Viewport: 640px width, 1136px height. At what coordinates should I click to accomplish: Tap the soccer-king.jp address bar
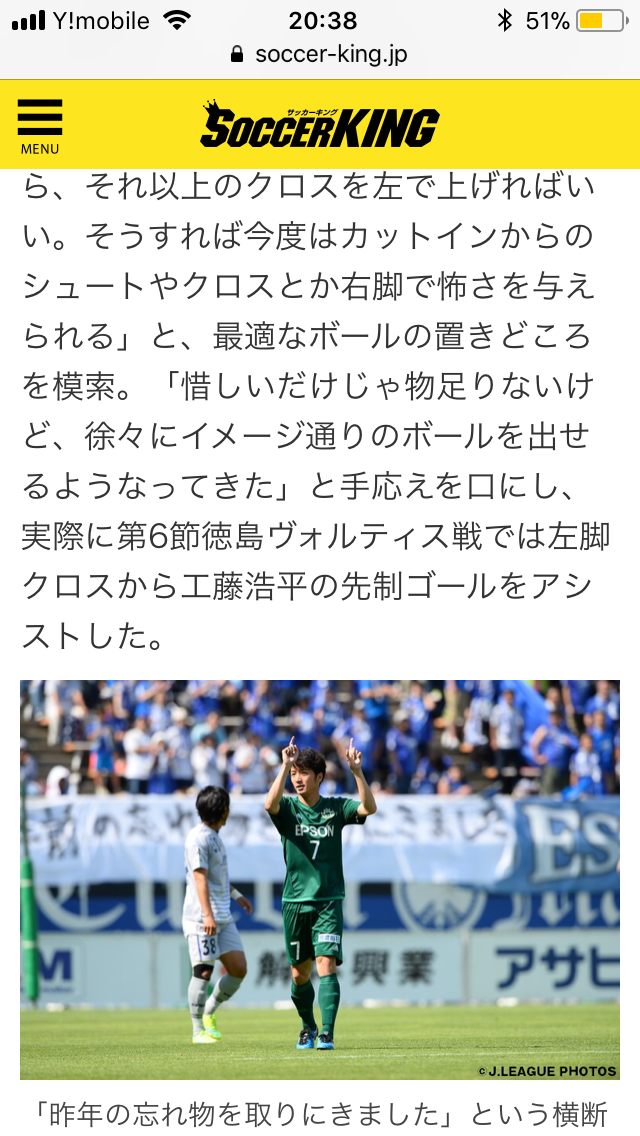[x=320, y=54]
